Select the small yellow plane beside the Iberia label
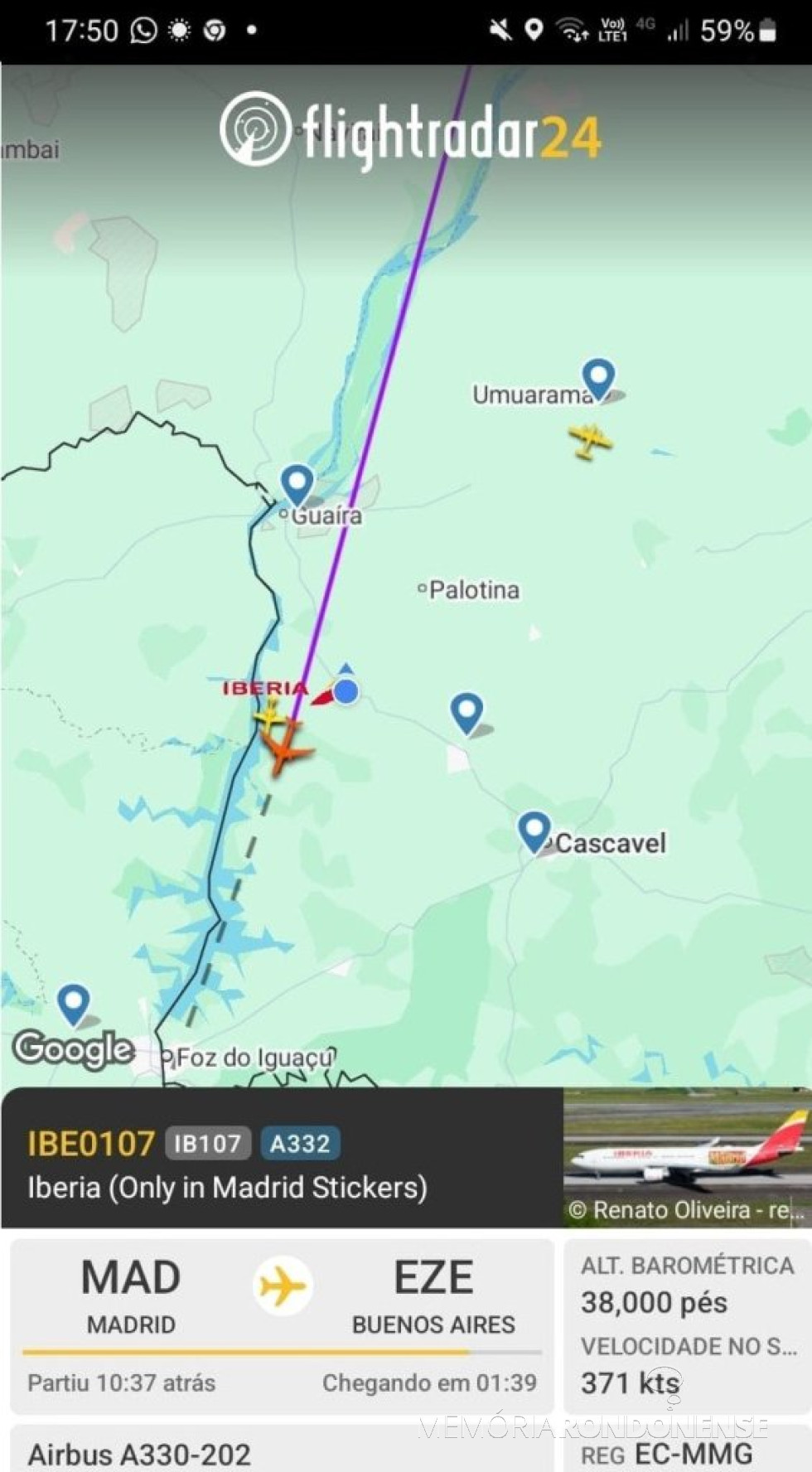The width and height of the screenshot is (812, 1472). (x=270, y=714)
